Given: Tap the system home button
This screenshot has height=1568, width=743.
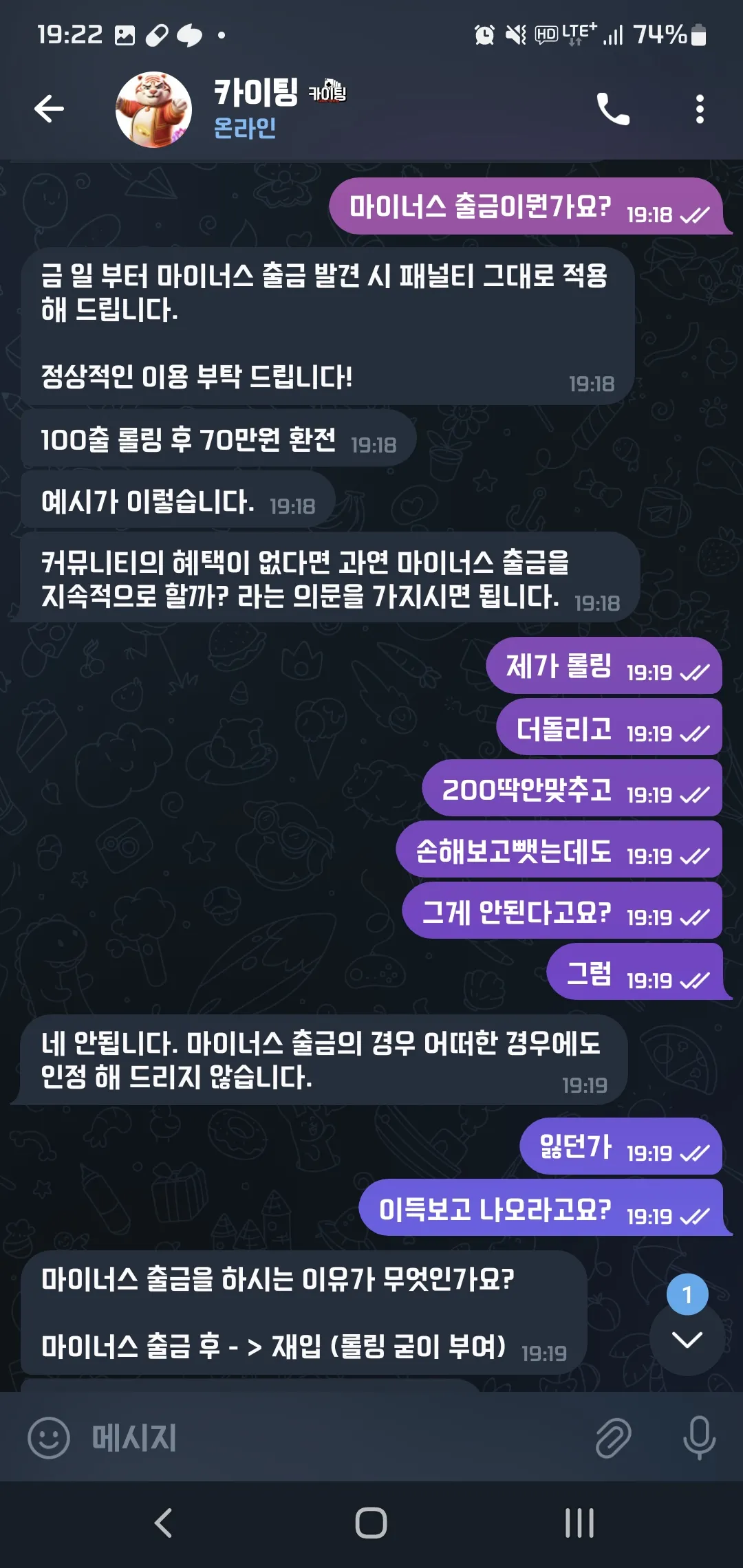Looking at the screenshot, I should tap(371, 1523).
